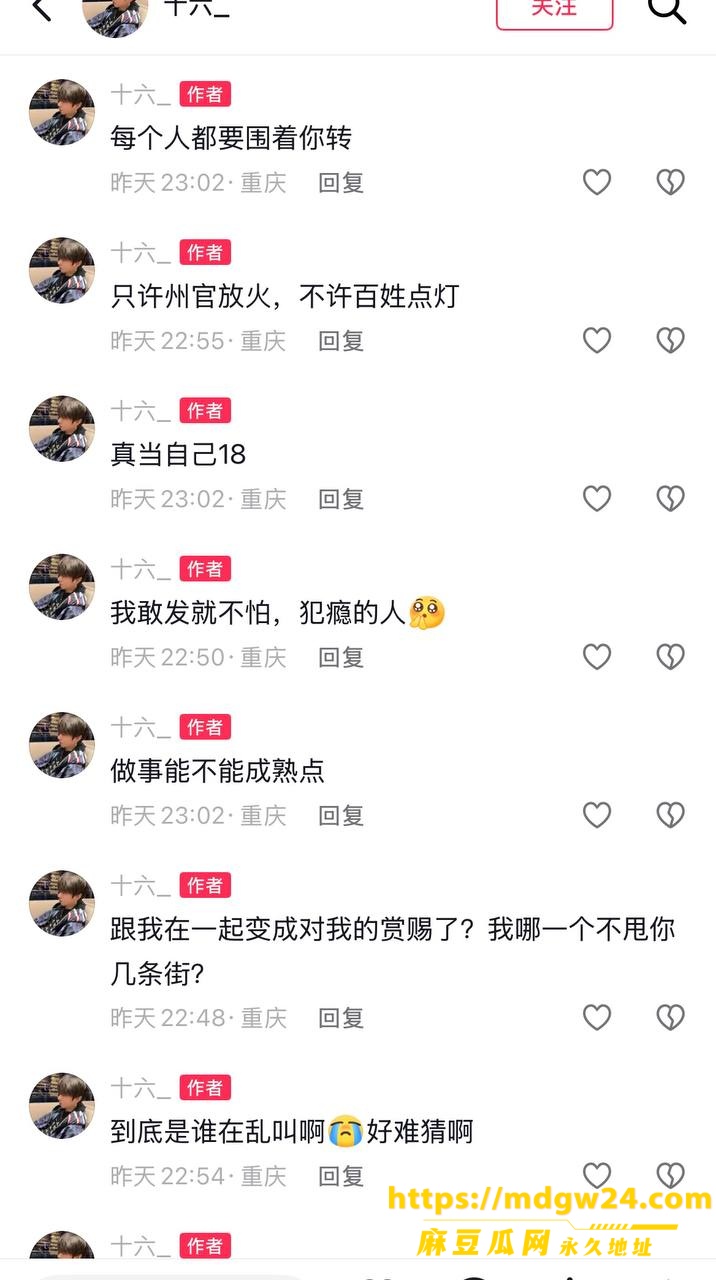Reply to the comment 真当自己18

(x=341, y=498)
